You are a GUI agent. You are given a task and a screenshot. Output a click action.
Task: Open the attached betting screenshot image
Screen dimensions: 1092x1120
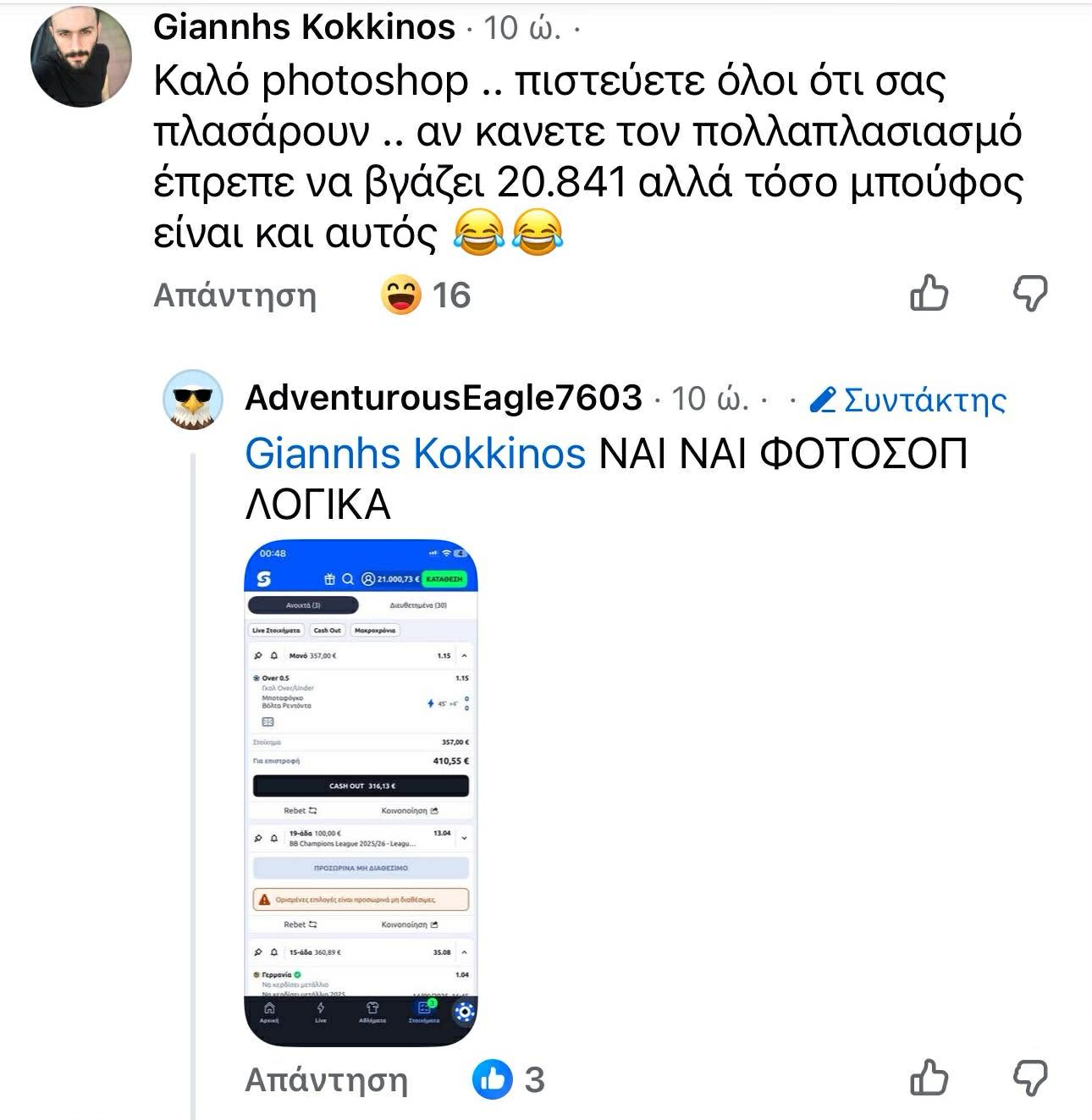pyautogui.click(x=361, y=793)
